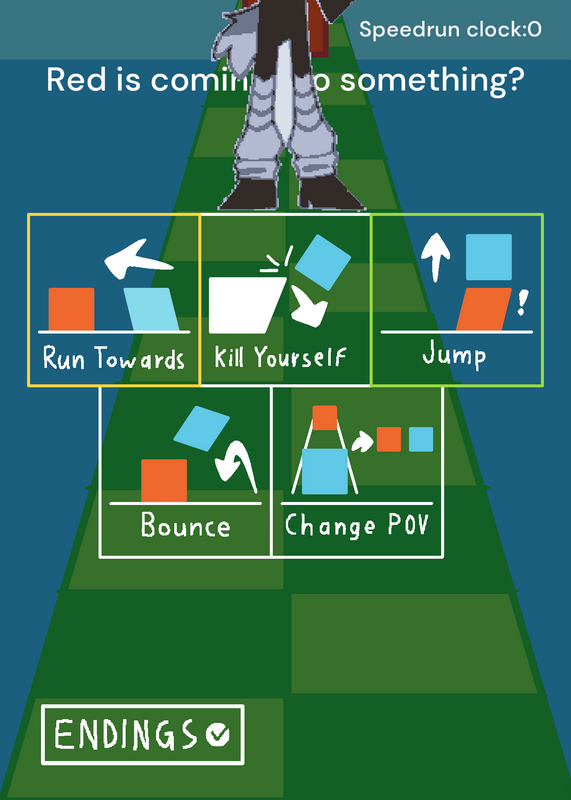
Task: Tap the Bounce action tile
Action: pos(185,472)
